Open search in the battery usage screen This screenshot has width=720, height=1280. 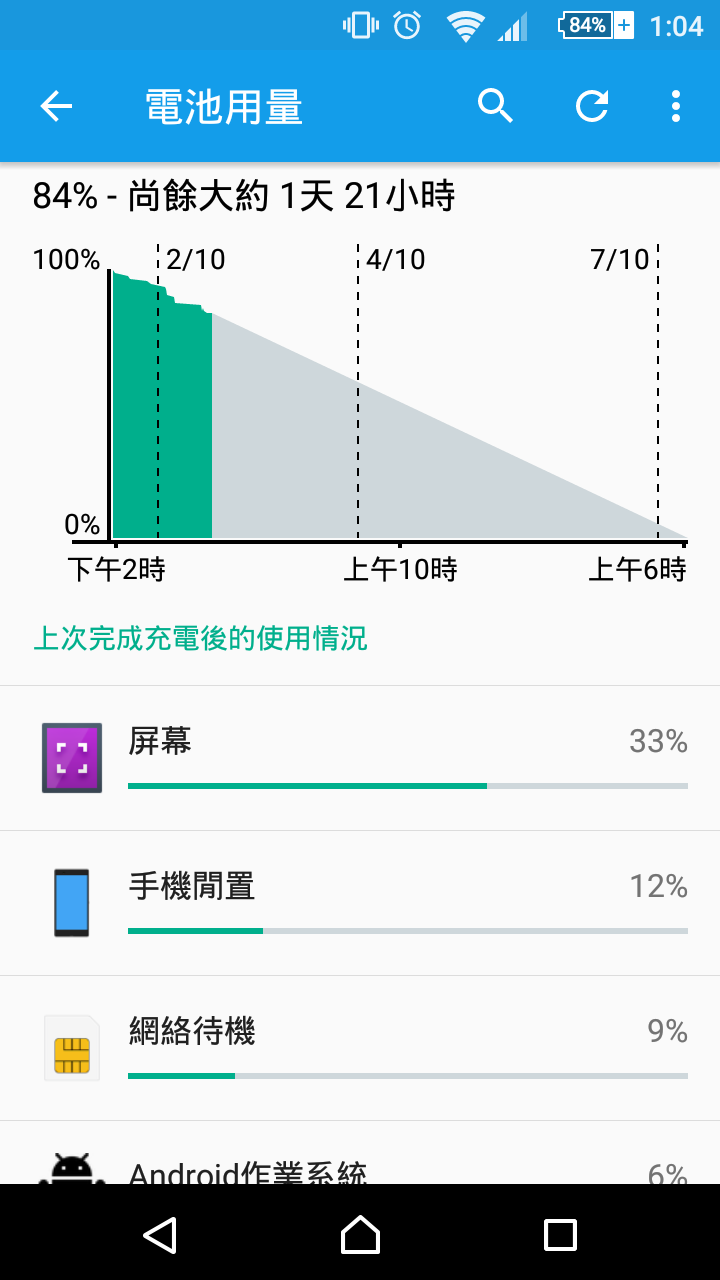(x=495, y=106)
